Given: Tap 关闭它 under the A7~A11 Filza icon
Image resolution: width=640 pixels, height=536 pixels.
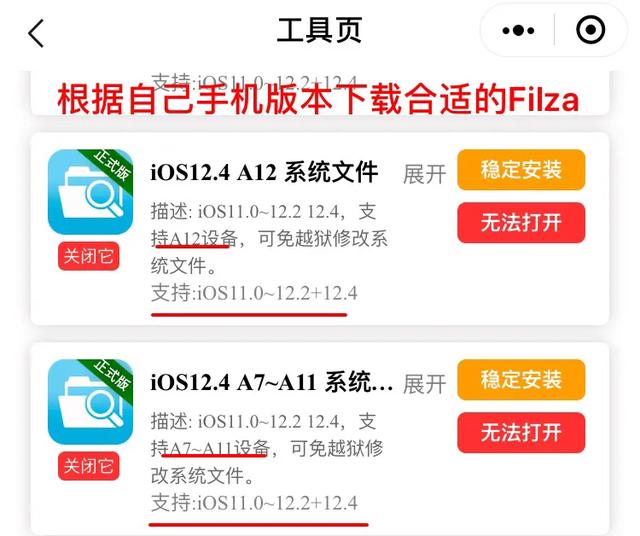Looking at the screenshot, I should [89, 466].
